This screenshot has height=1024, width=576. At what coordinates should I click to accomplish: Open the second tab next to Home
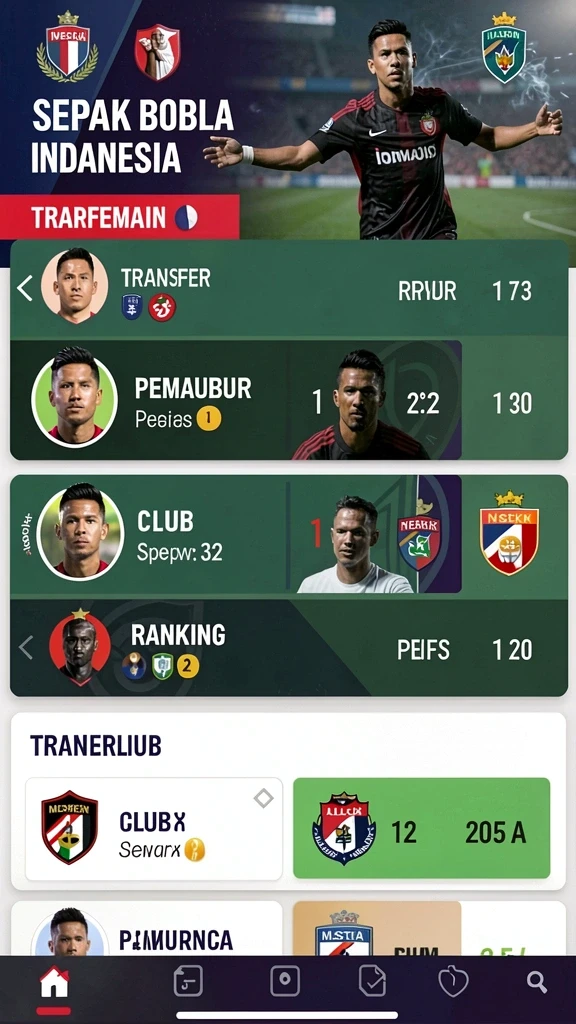coord(188,981)
